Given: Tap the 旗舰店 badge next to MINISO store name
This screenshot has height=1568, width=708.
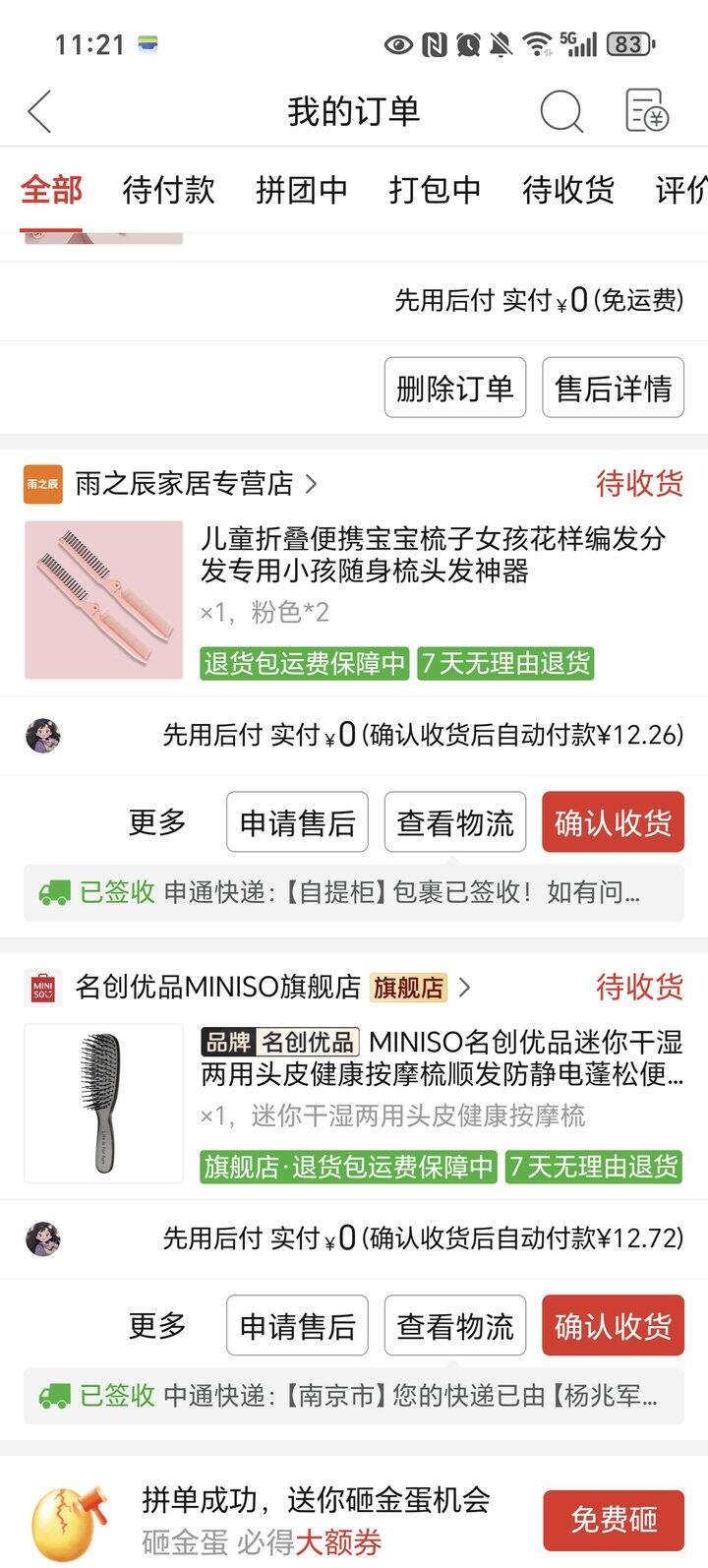Looking at the screenshot, I should click(407, 987).
